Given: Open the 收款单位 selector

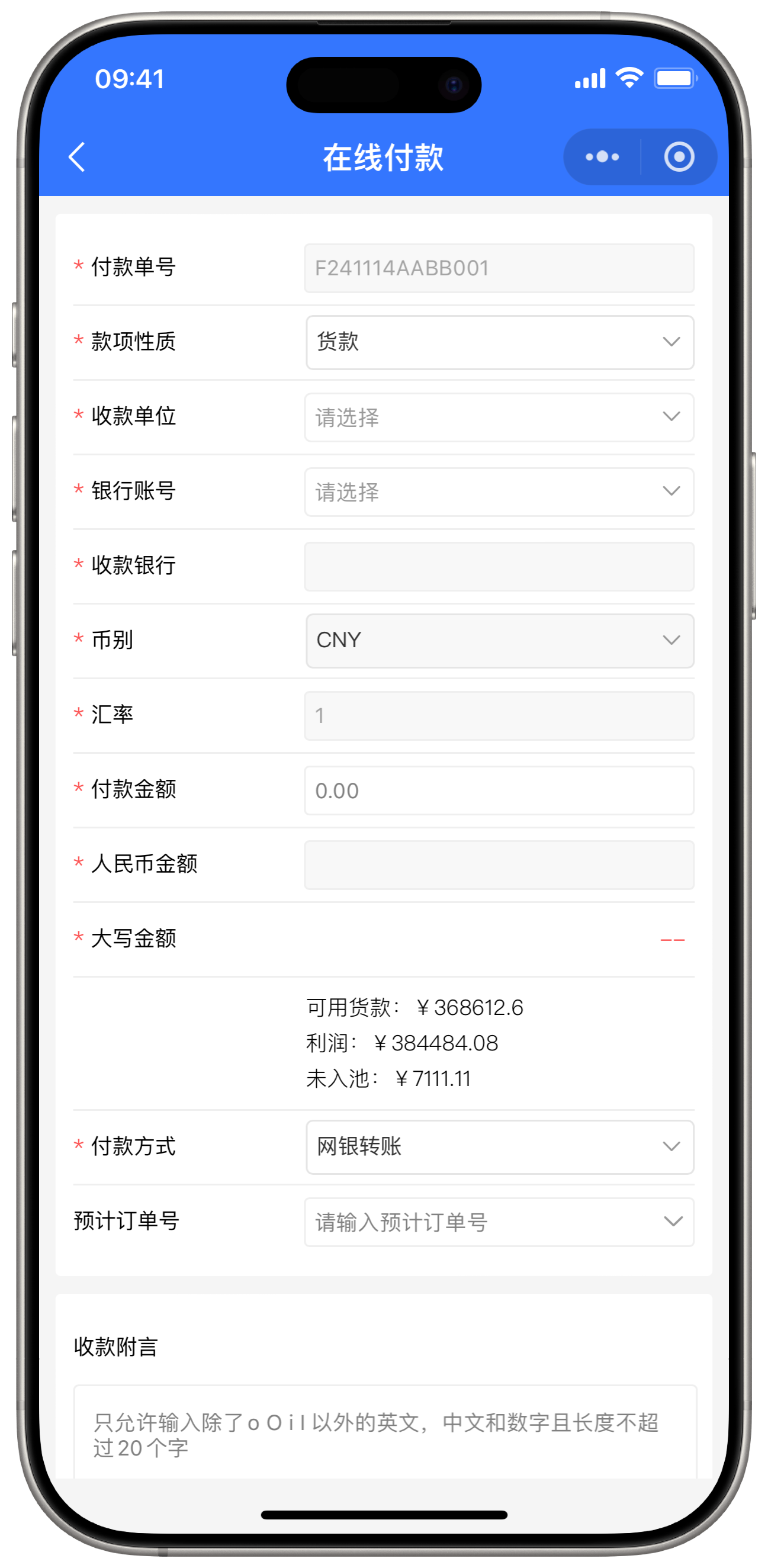Looking at the screenshot, I should [499, 417].
